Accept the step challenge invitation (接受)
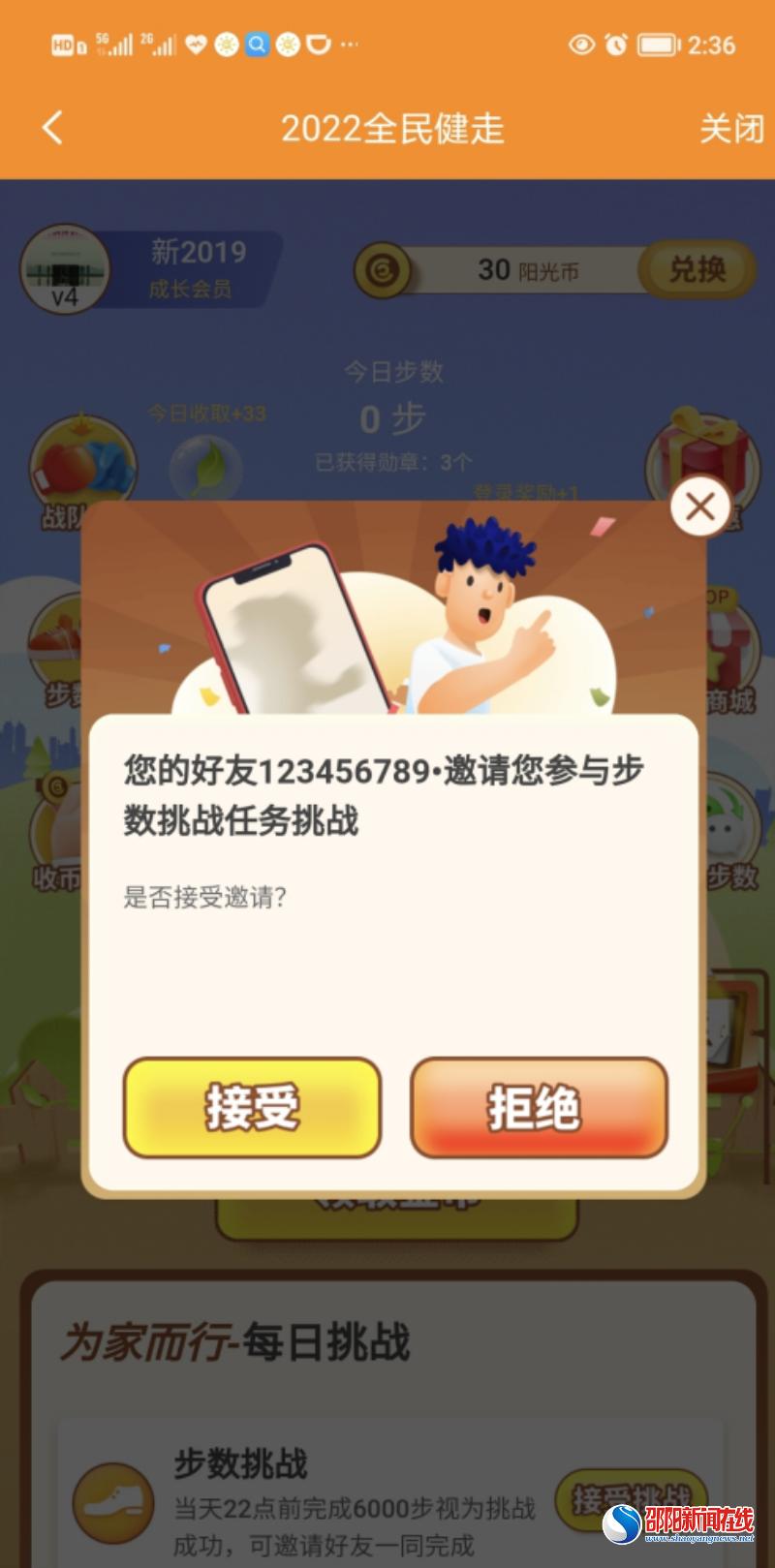775x1568 pixels. [x=252, y=1107]
